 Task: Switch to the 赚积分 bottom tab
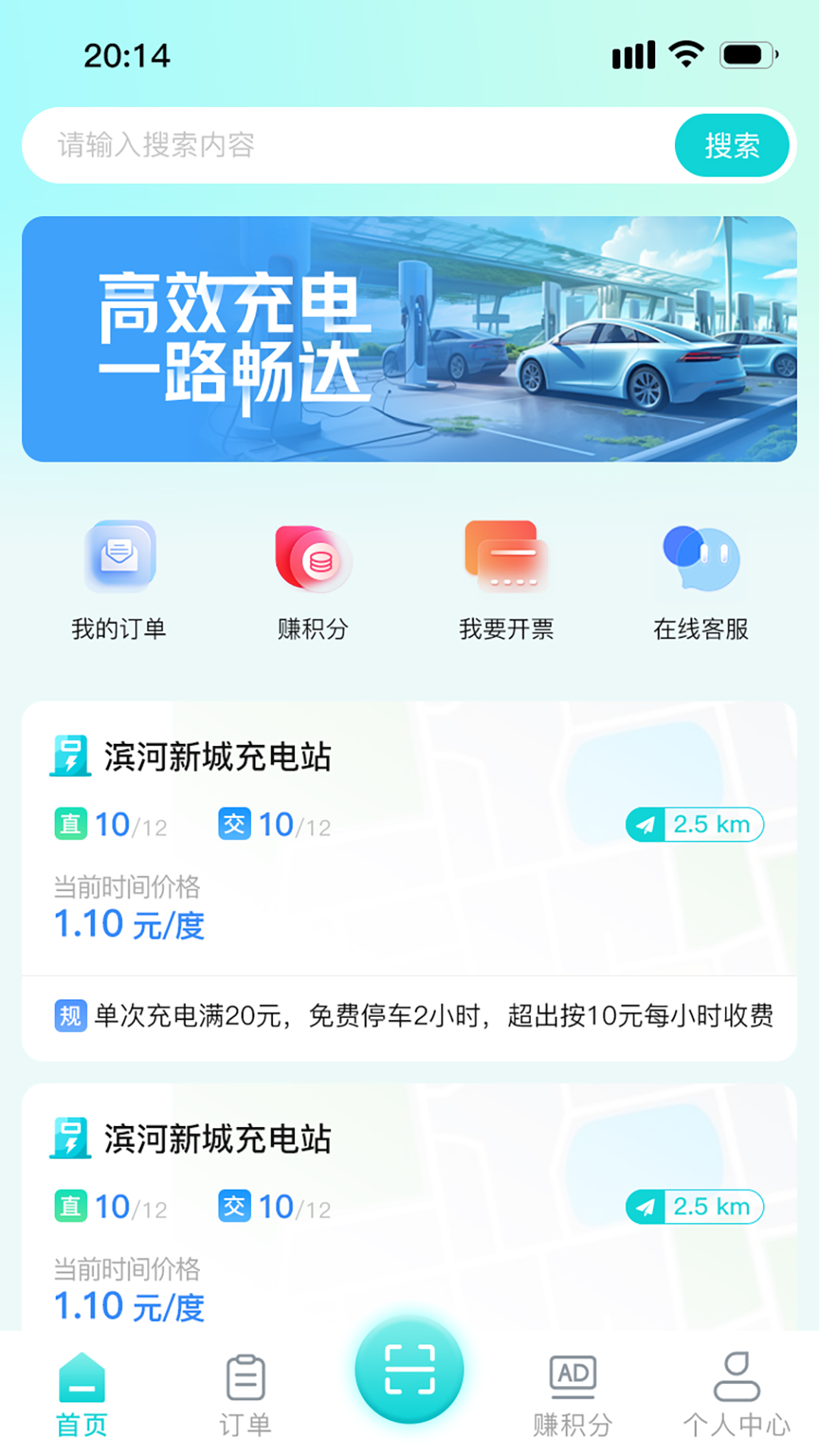point(573,1394)
